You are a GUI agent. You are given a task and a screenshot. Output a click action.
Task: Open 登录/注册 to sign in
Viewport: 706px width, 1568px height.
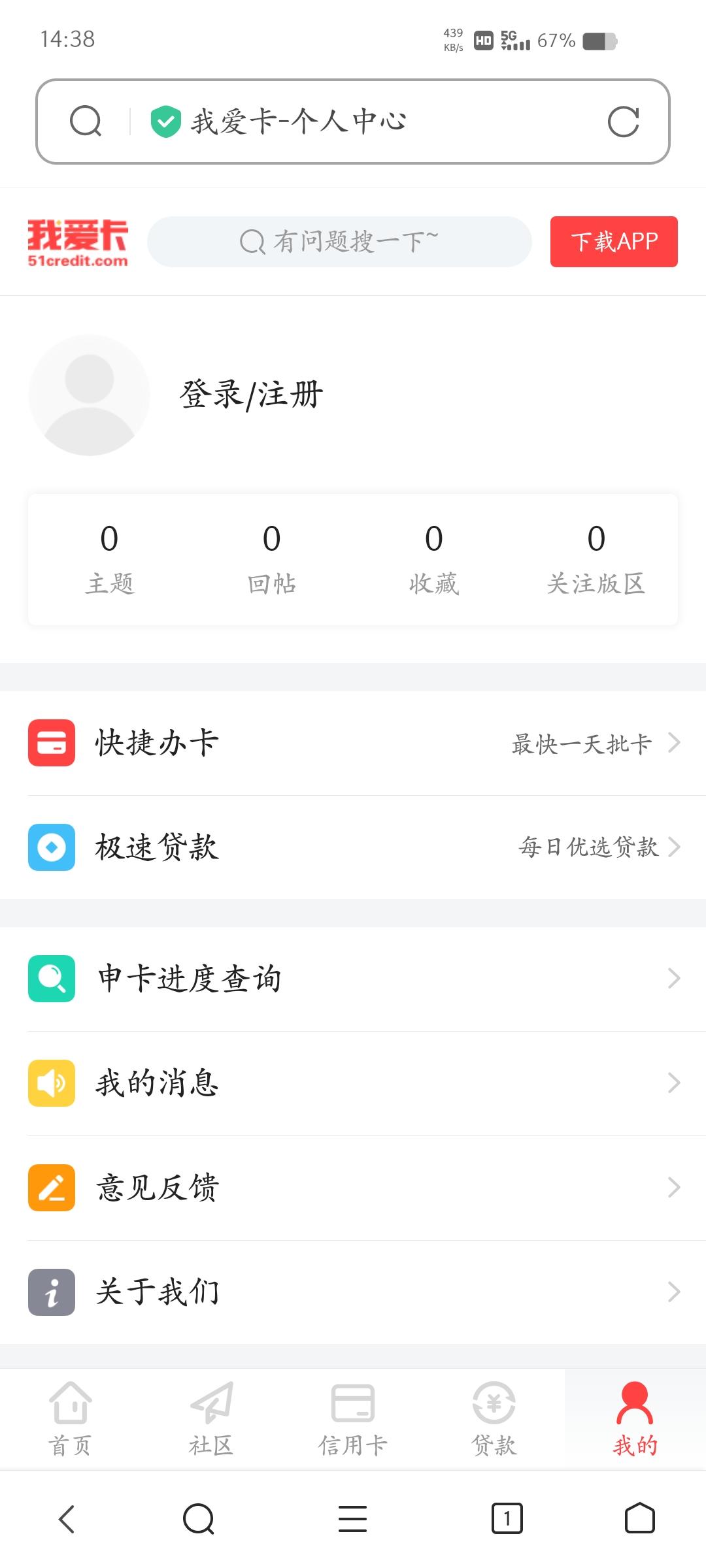(252, 395)
